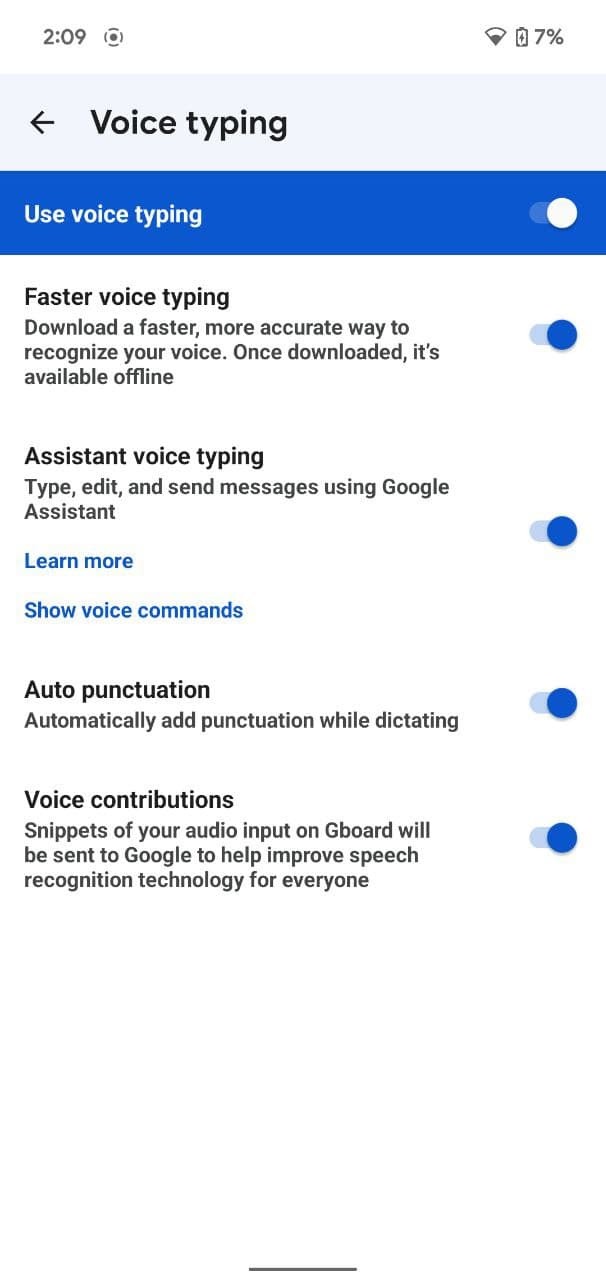Turn off the Use voice typing switch
The width and height of the screenshot is (606, 1280).
tap(553, 213)
